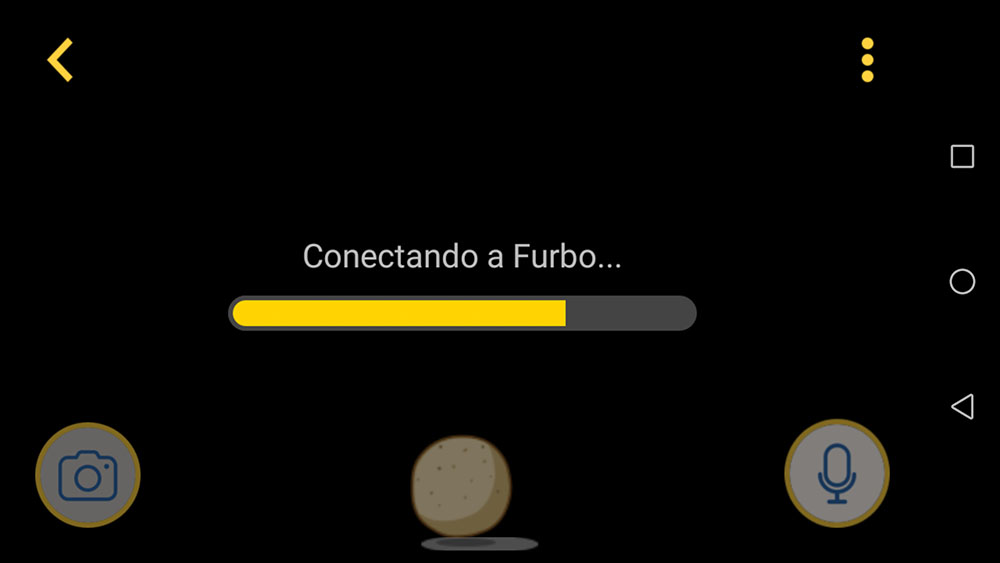Image resolution: width=1000 pixels, height=563 pixels.
Task: Go back using the yellow arrow
Action: click(61, 60)
